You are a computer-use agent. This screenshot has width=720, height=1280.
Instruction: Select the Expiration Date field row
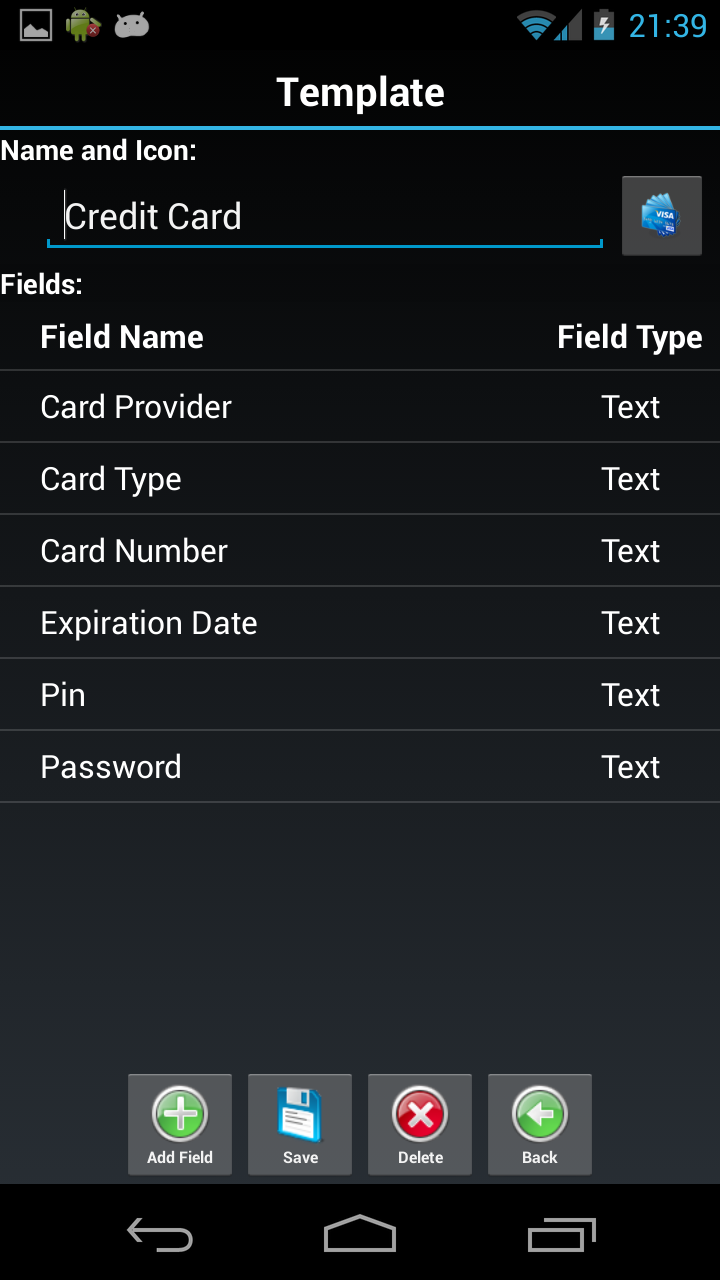click(x=148, y=622)
